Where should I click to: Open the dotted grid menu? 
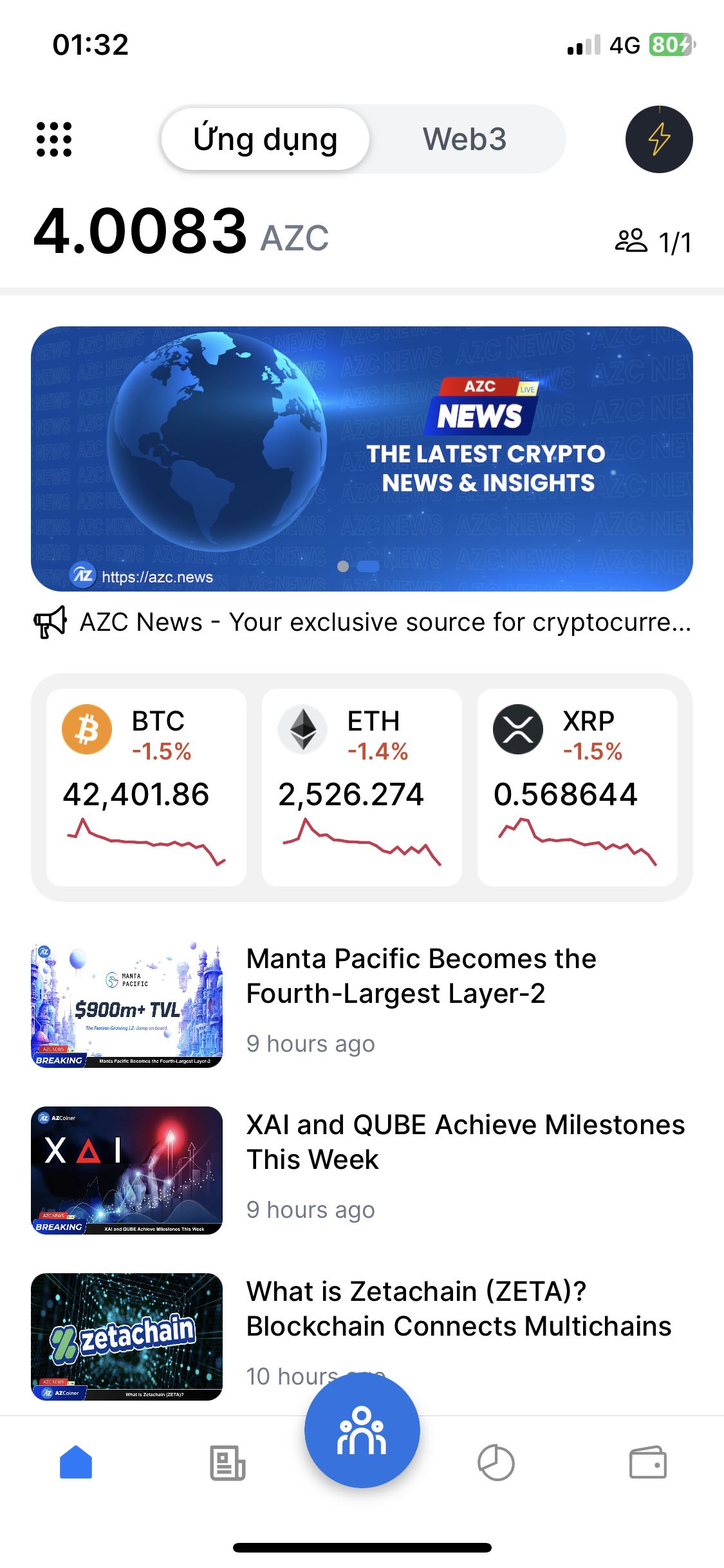coord(54,139)
